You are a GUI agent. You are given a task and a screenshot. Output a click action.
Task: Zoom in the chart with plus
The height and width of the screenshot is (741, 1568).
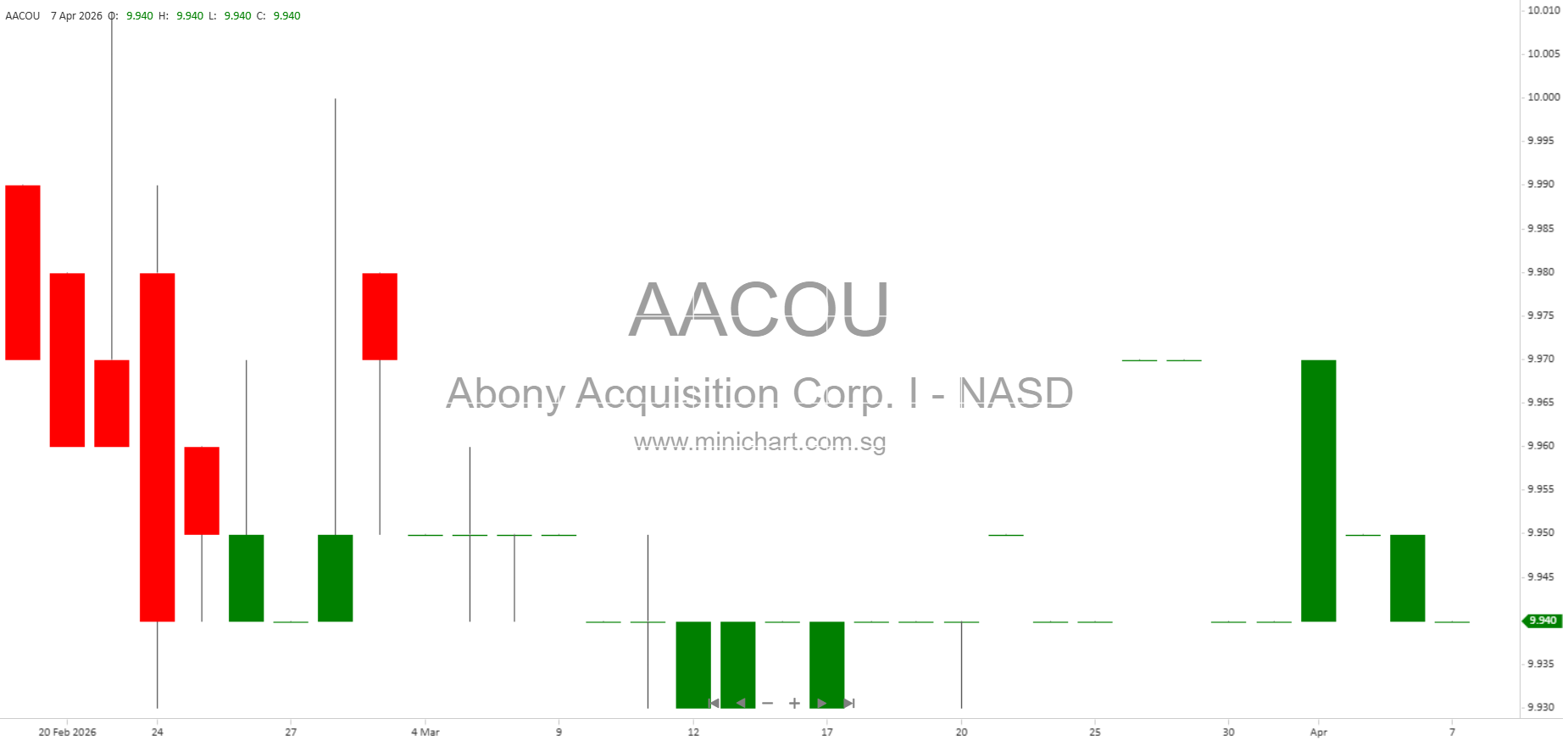click(x=794, y=703)
